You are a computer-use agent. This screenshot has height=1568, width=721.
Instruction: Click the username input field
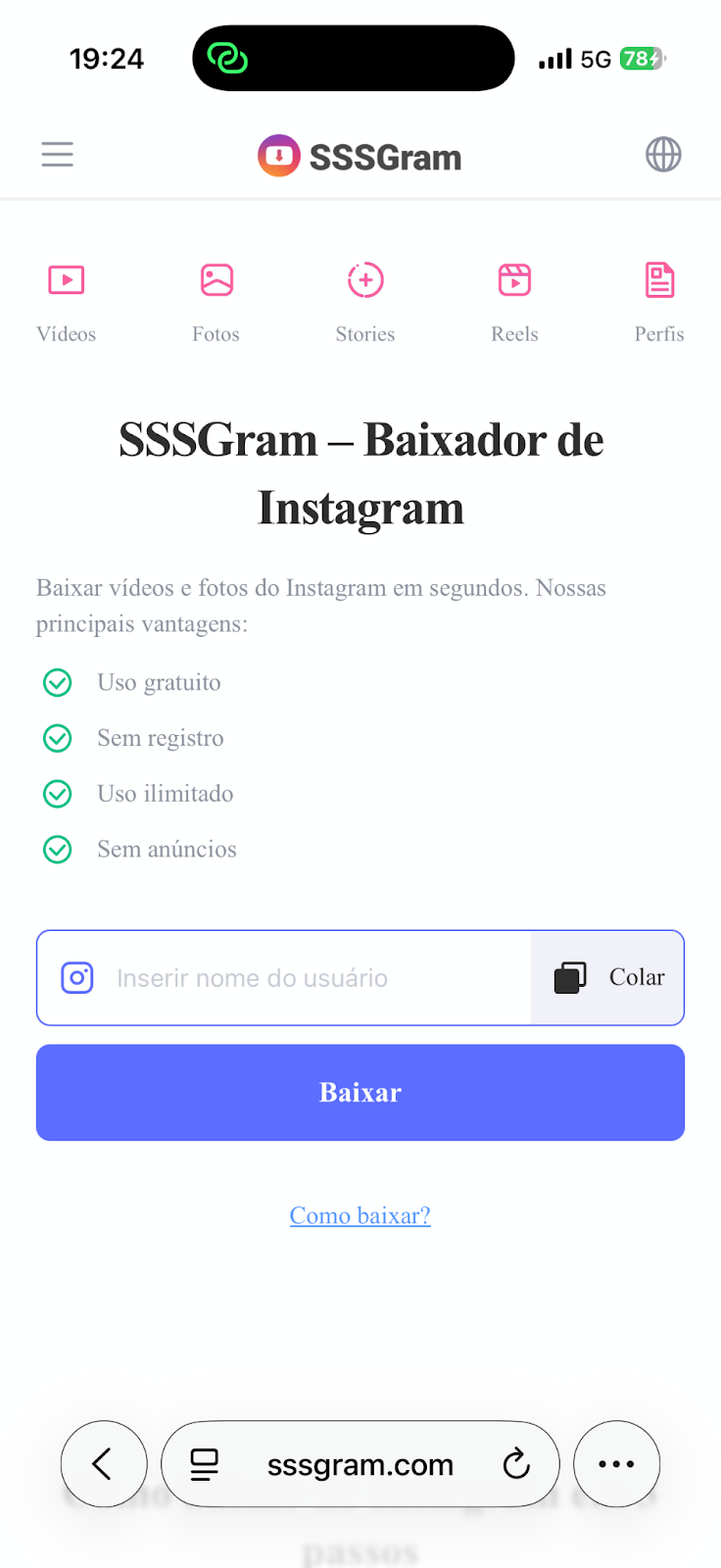click(294, 977)
